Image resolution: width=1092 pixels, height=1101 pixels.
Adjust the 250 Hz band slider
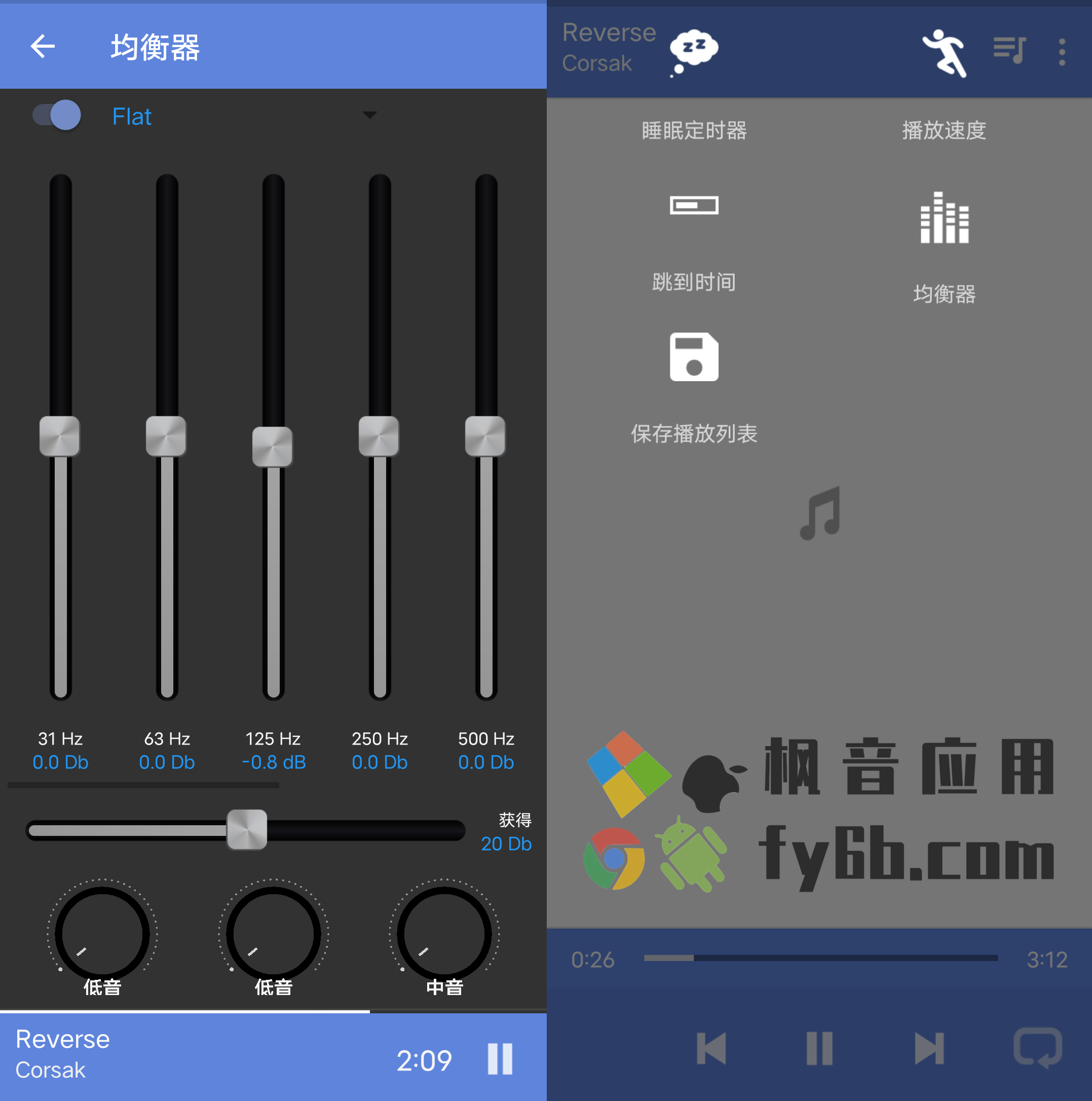point(379,436)
